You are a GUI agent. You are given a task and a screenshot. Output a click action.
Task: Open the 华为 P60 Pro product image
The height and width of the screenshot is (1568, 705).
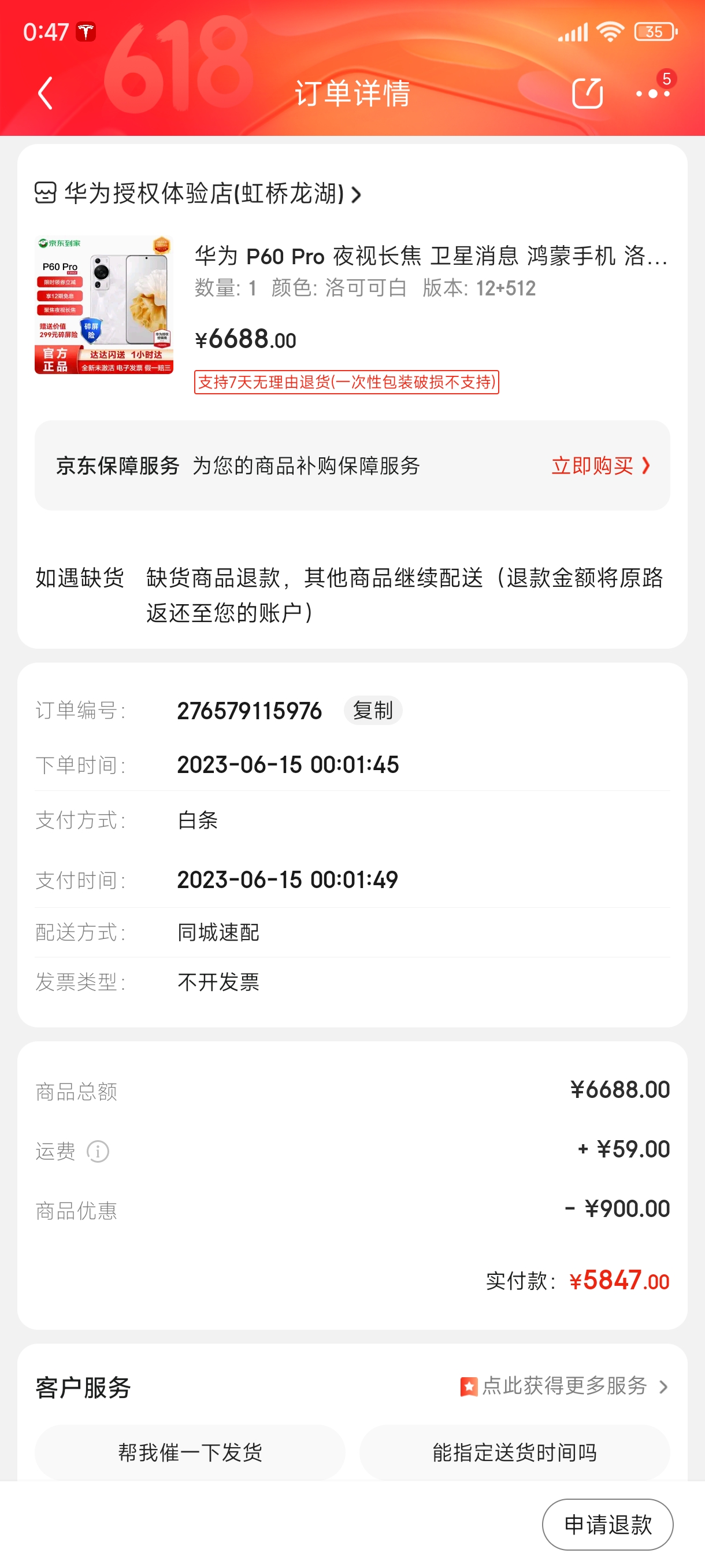pyautogui.click(x=104, y=304)
